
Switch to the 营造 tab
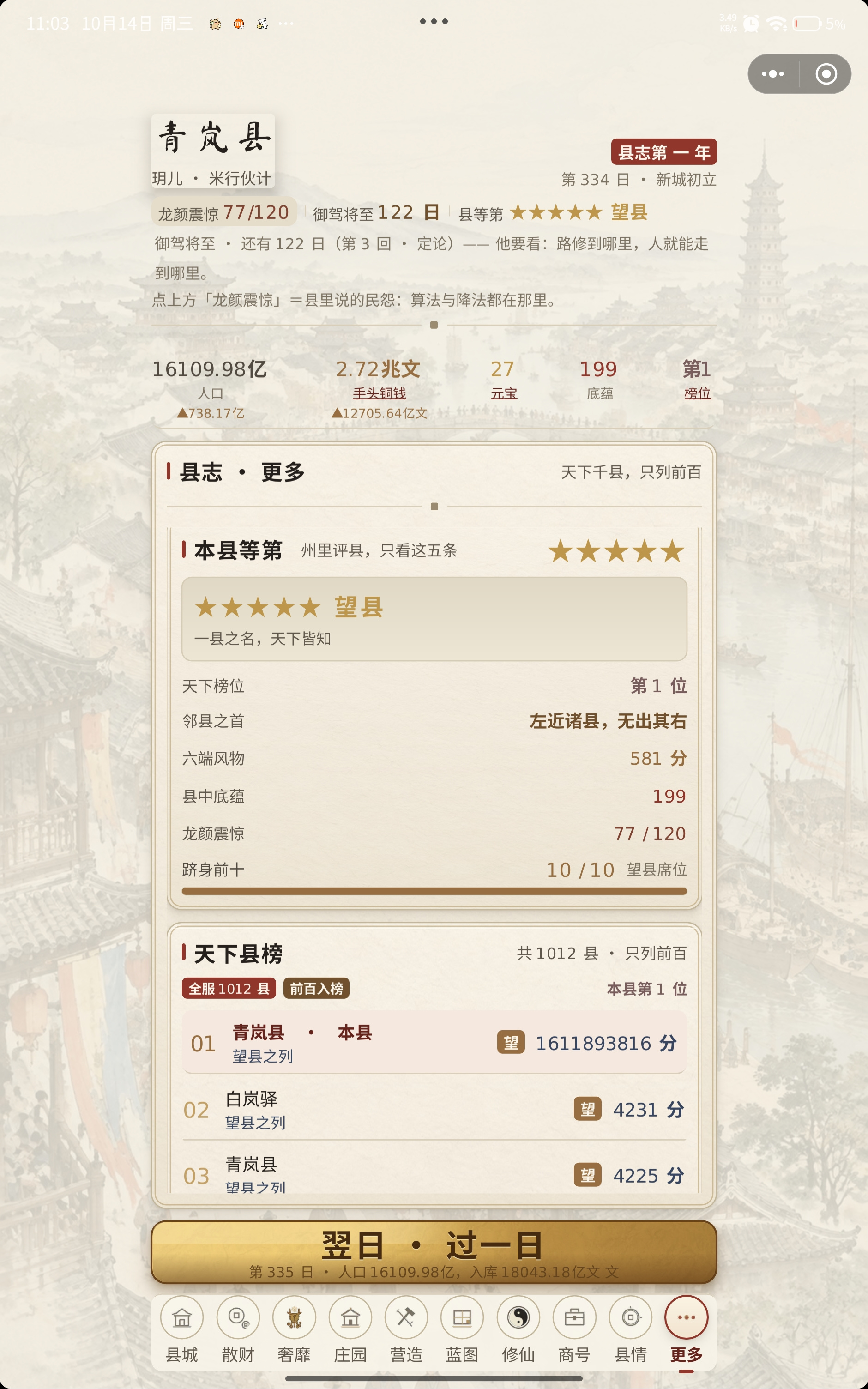pyautogui.click(x=406, y=1330)
